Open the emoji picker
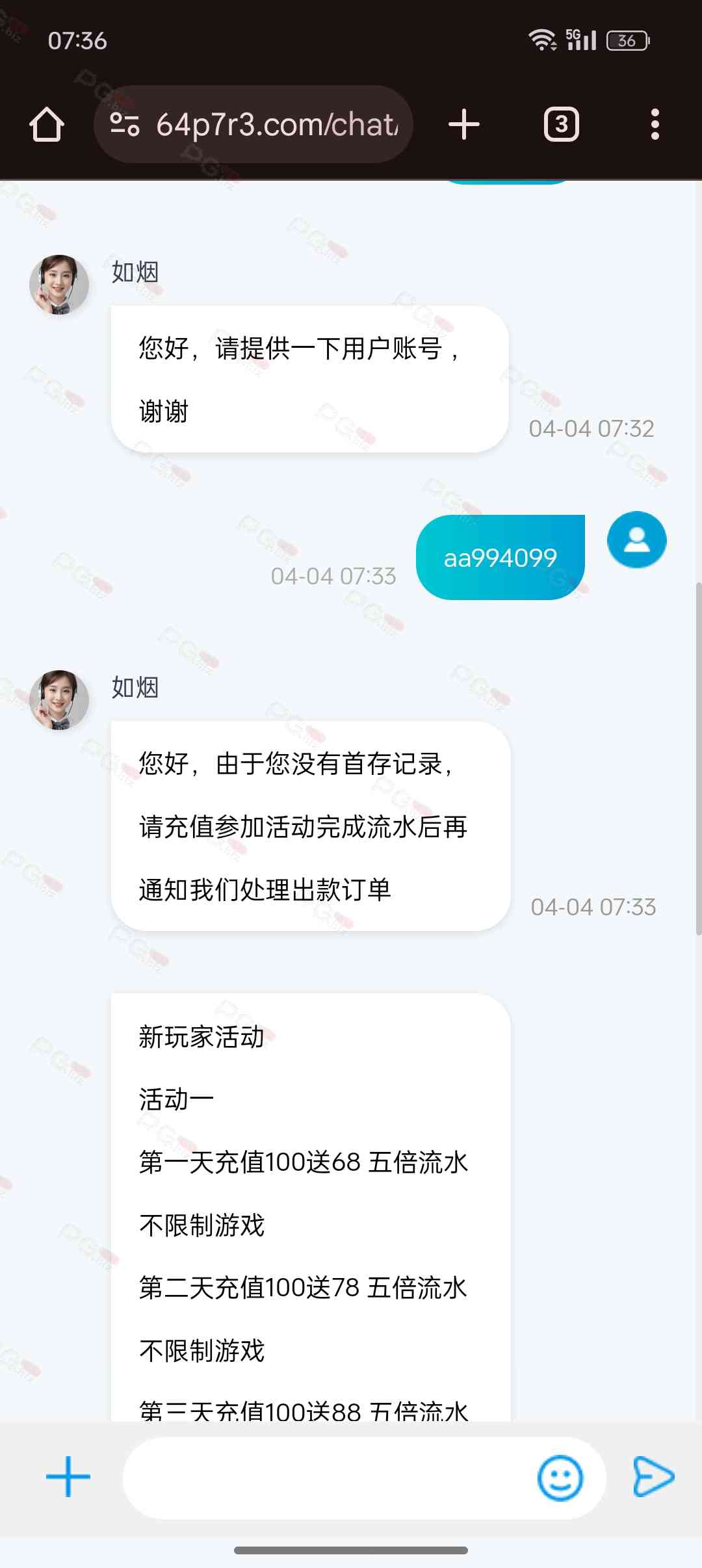The height and width of the screenshot is (1568, 702). pyautogui.click(x=560, y=1477)
